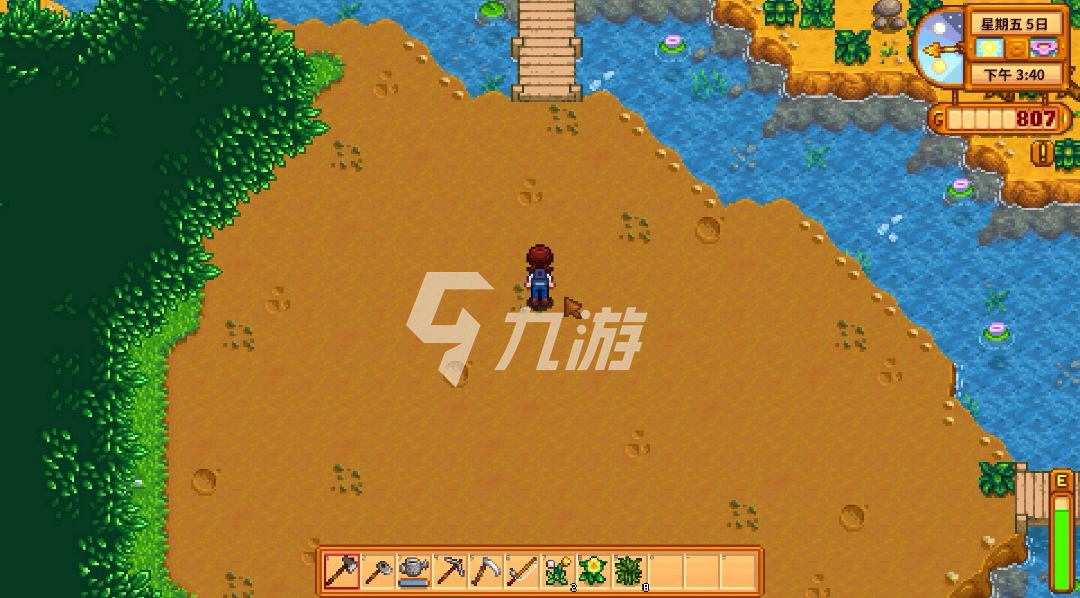Image resolution: width=1080 pixels, height=598 pixels.
Task: Open the quest journal exclamation icon
Action: click(x=1044, y=153)
